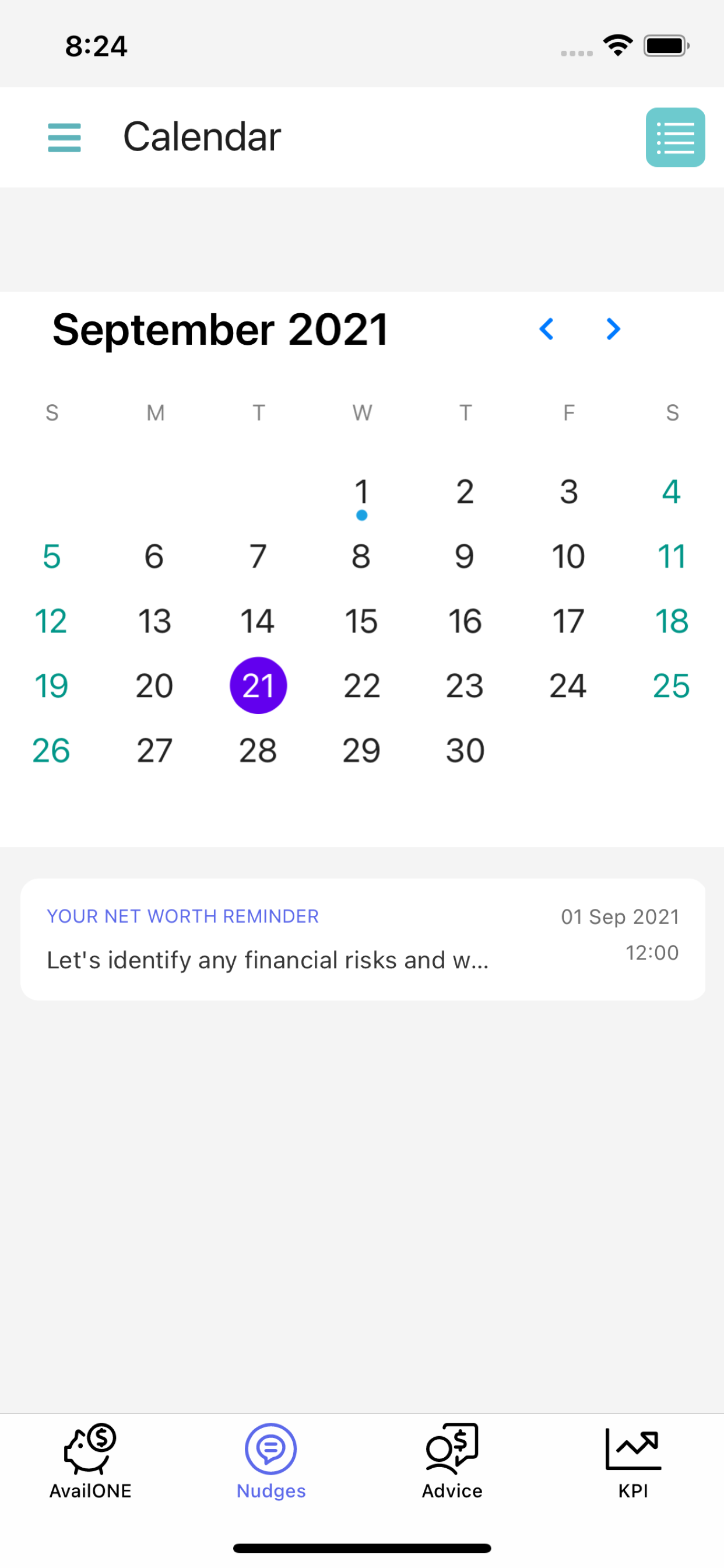Switch to list view of events
This screenshot has width=724, height=1568.
pos(674,137)
